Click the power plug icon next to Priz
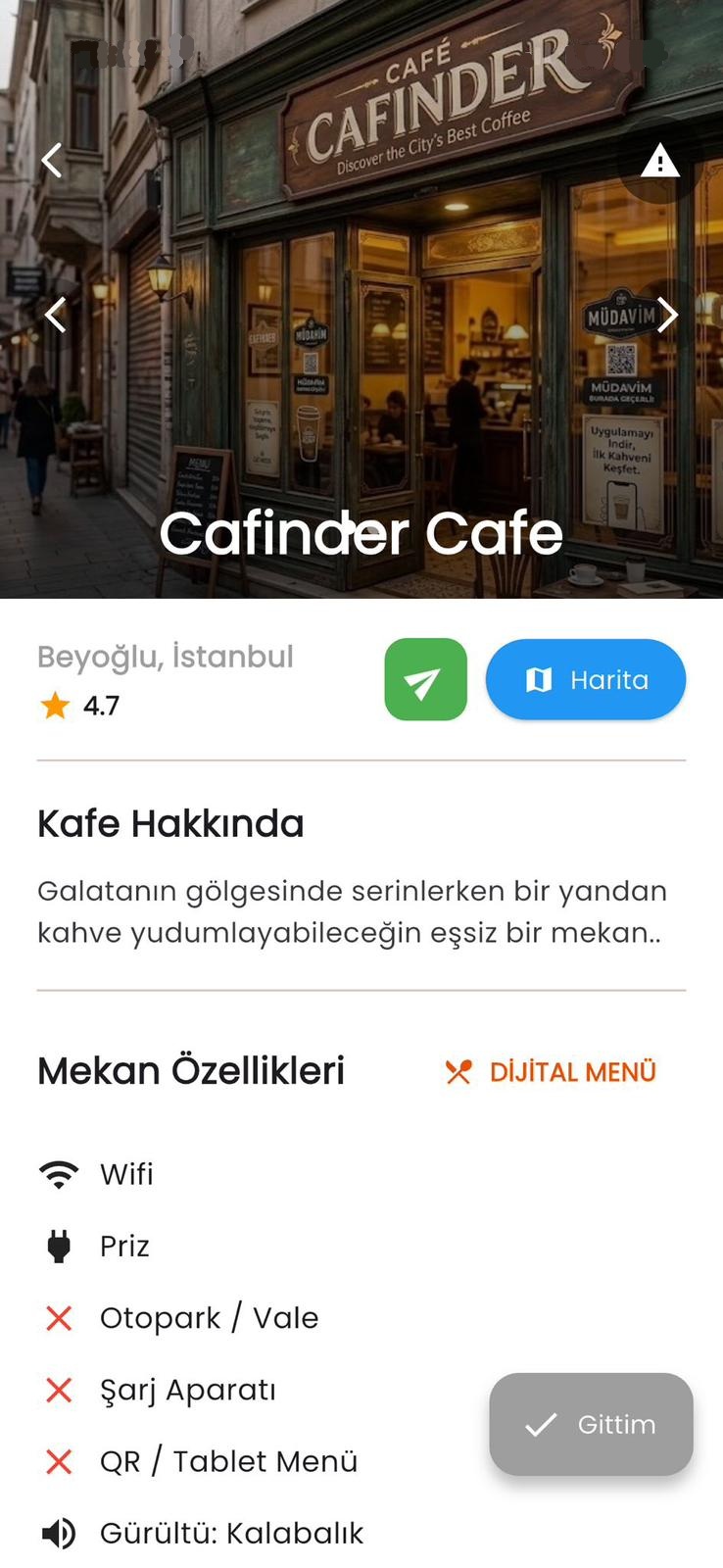723x1568 pixels. [x=58, y=1246]
